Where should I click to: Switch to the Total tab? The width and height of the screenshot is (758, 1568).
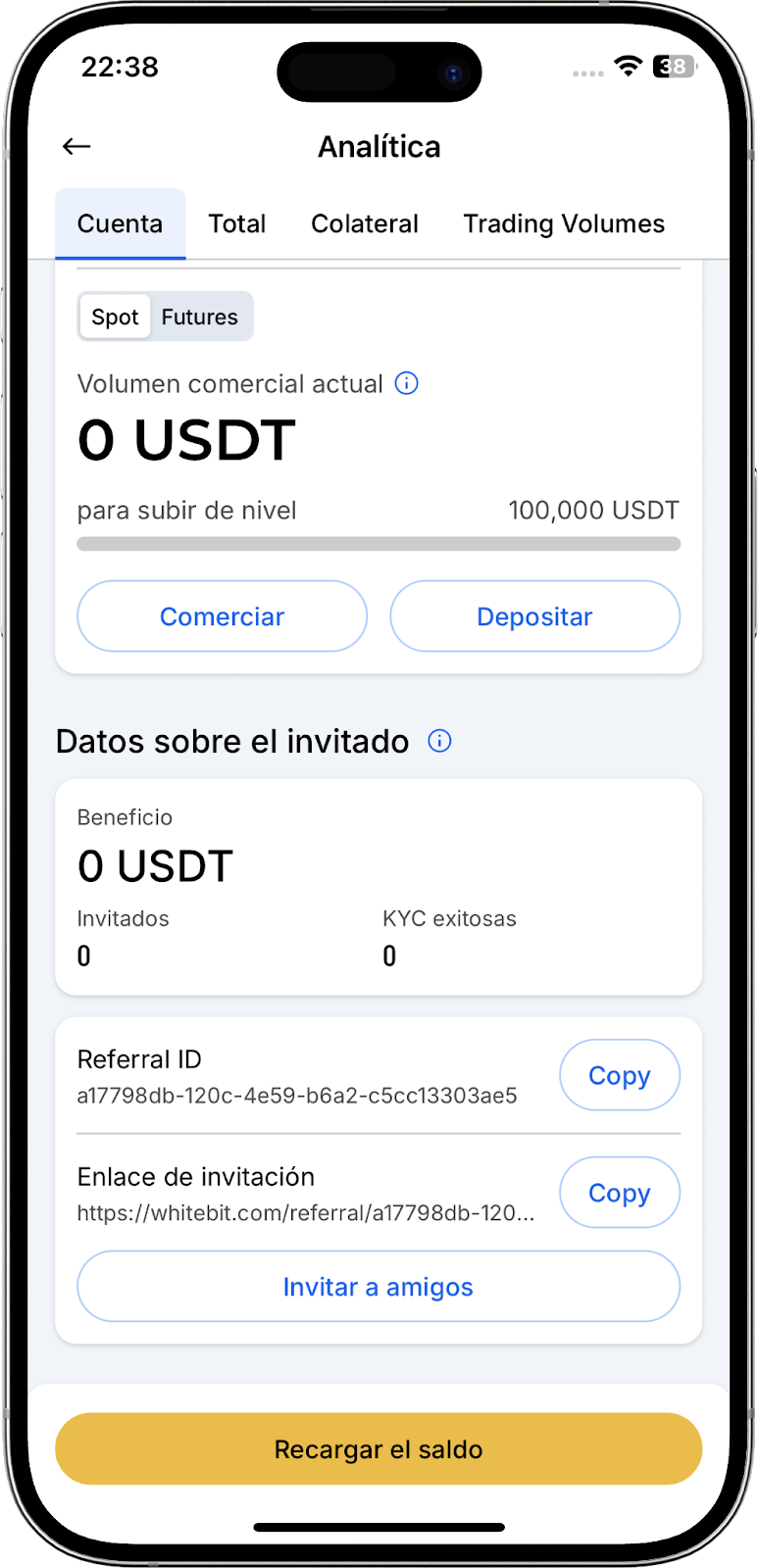(x=237, y=223)
